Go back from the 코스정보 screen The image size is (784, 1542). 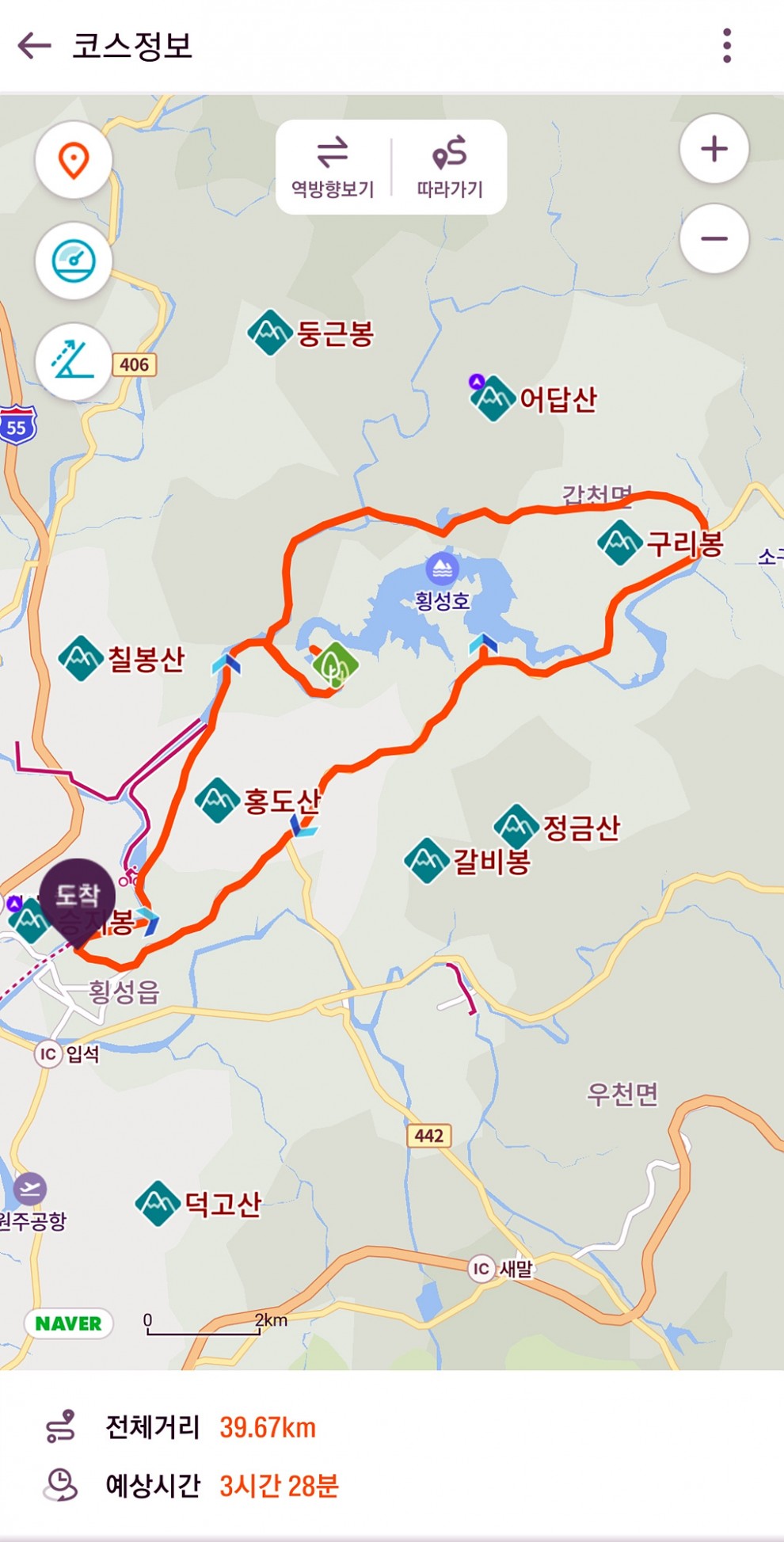(34, 46)
